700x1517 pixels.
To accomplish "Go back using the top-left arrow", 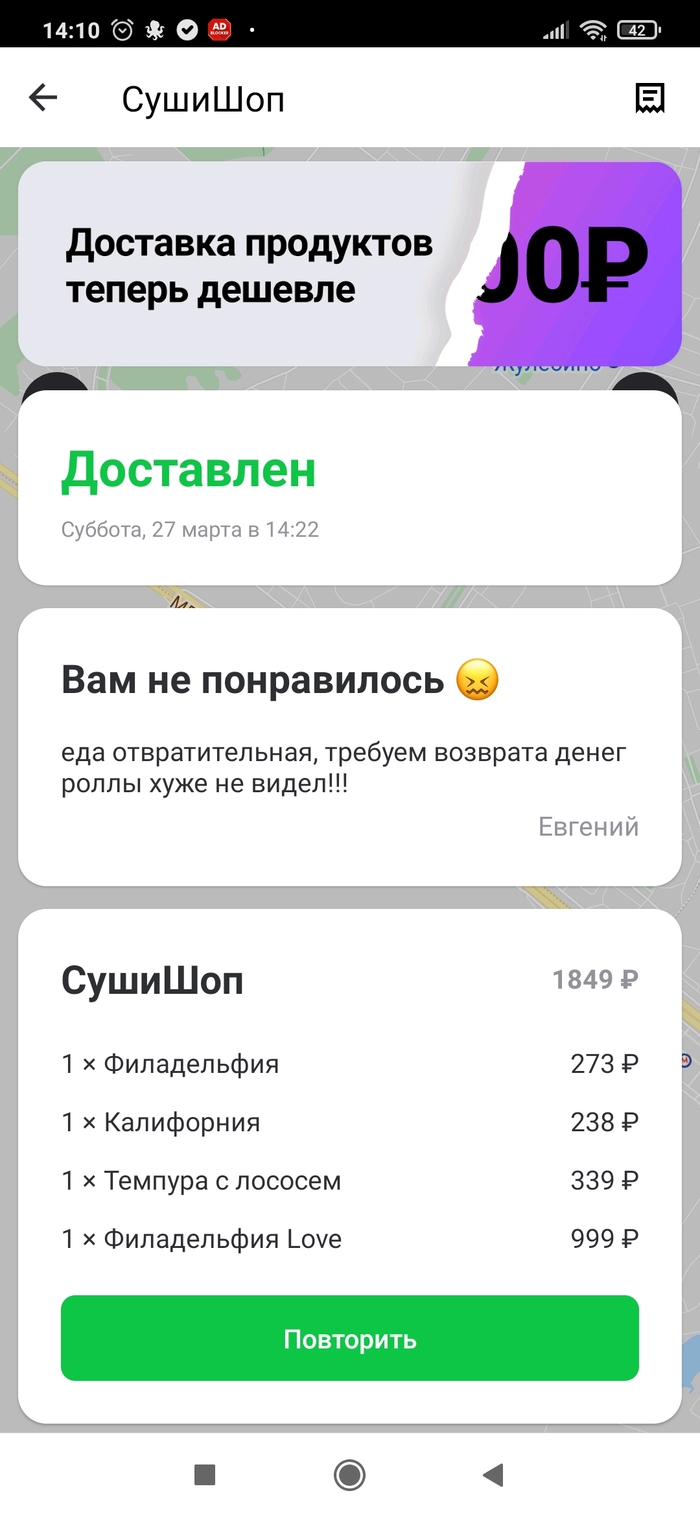I will (x=43, y=98).
